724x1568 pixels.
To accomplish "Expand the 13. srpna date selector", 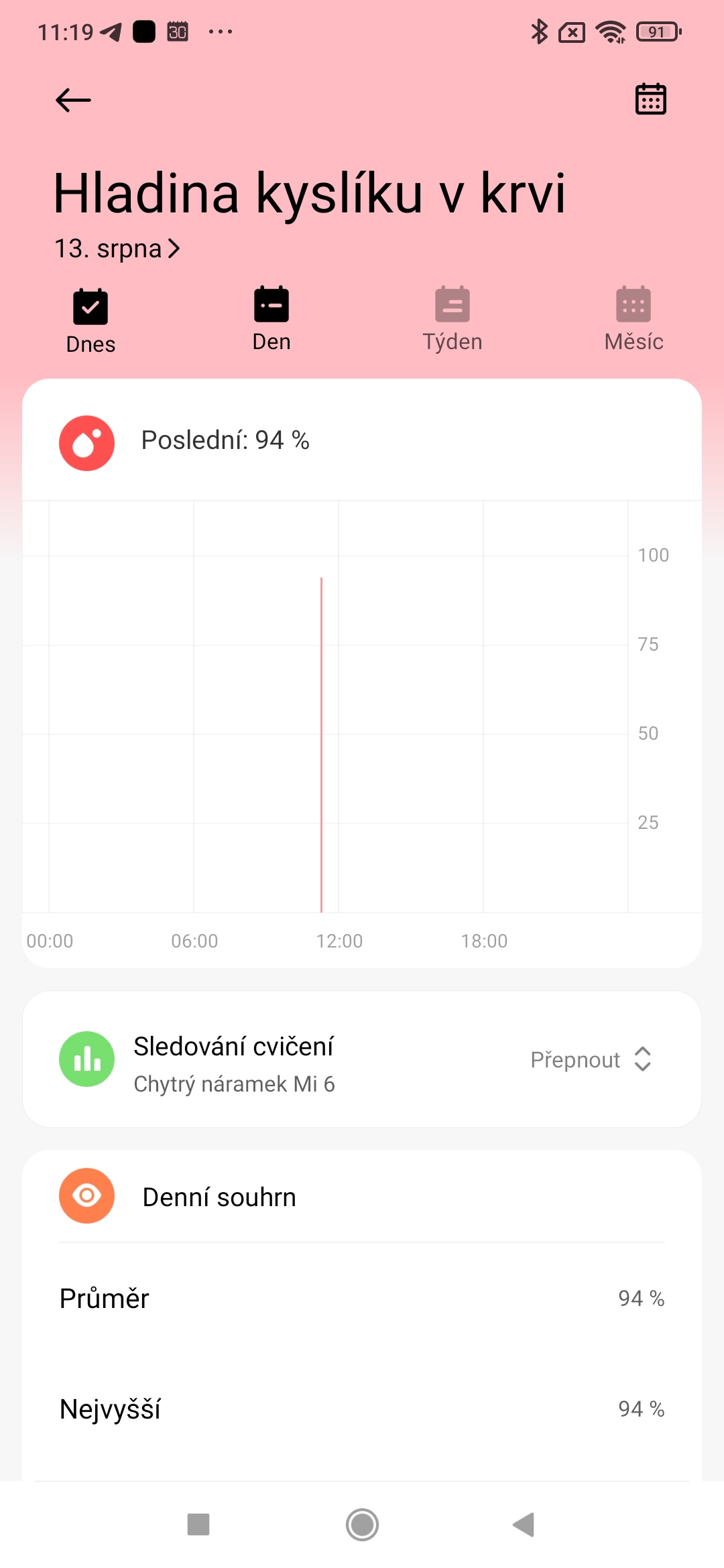I will pyautogui.click(x=117, y=249).
